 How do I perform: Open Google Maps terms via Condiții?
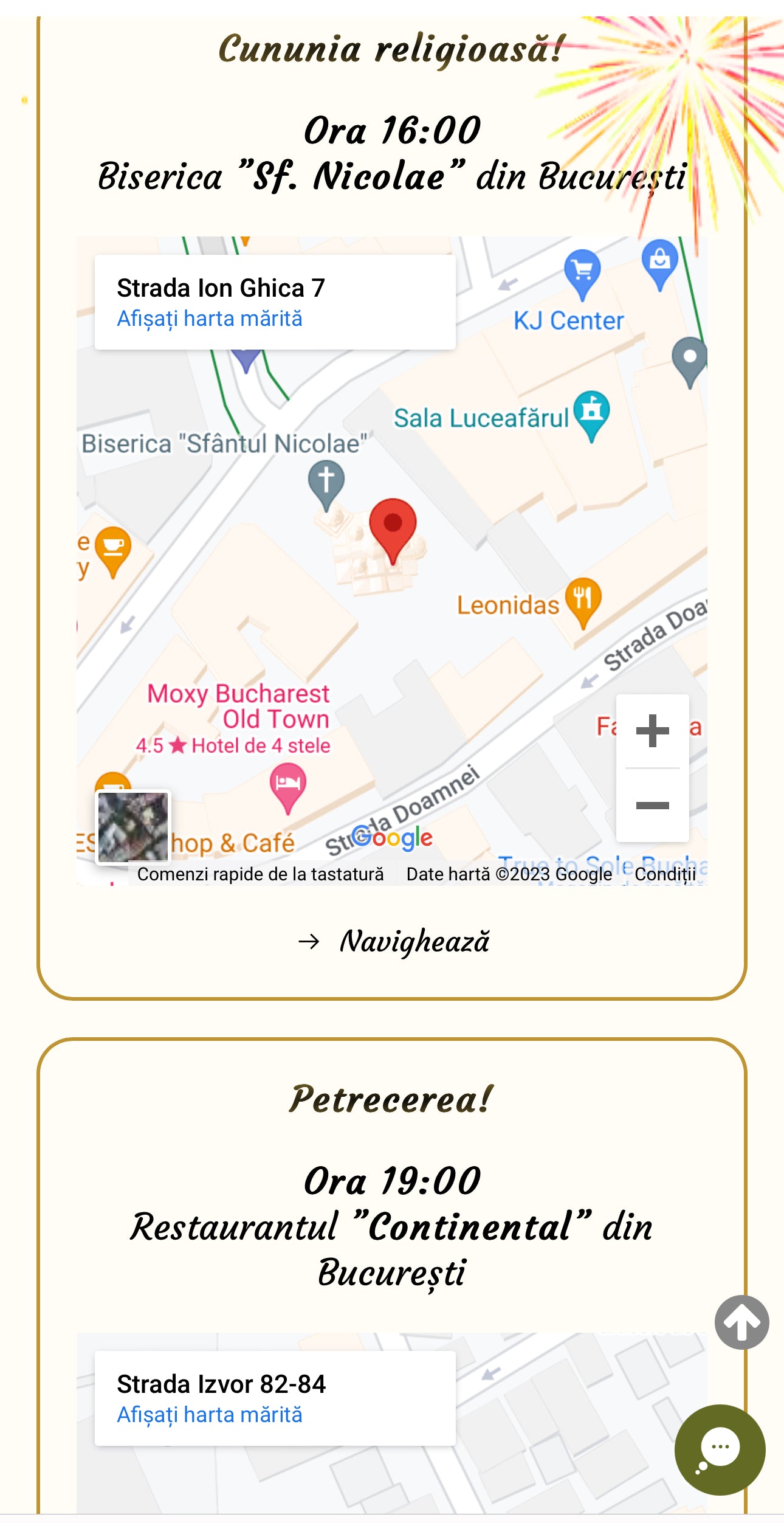(665, 874)
